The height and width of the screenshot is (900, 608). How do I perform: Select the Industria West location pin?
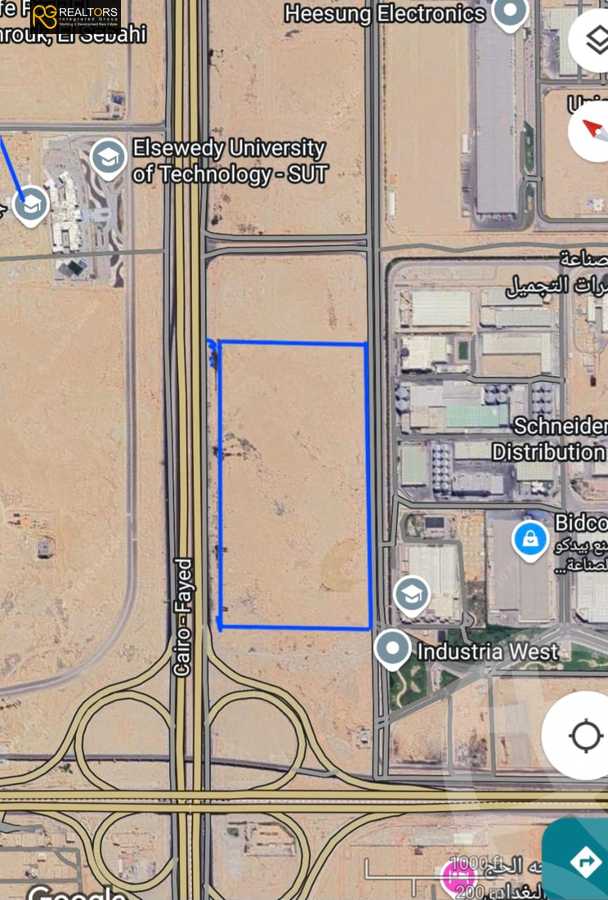pos(392,650)
